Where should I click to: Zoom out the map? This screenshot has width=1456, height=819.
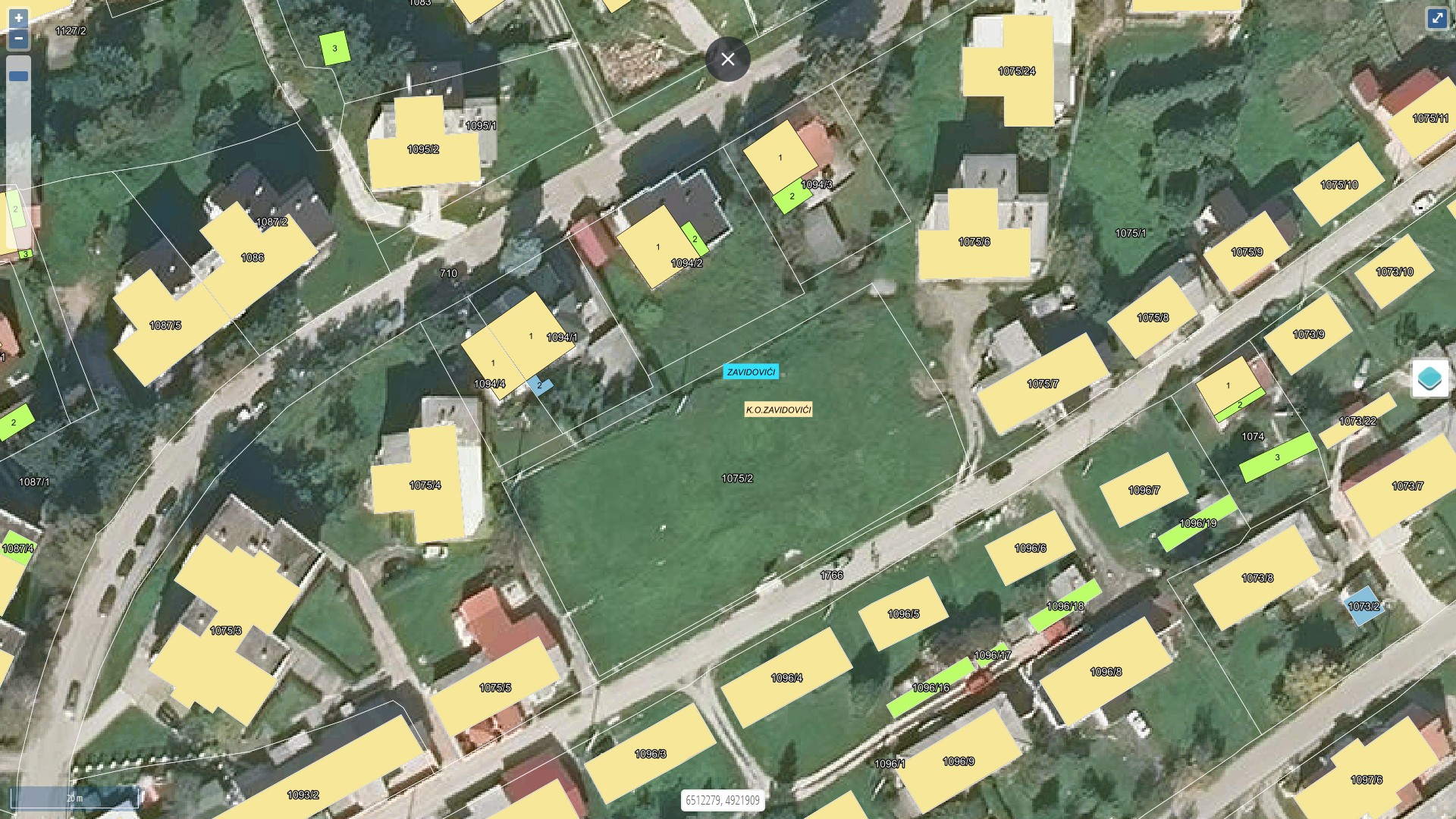tap(18, 39)
